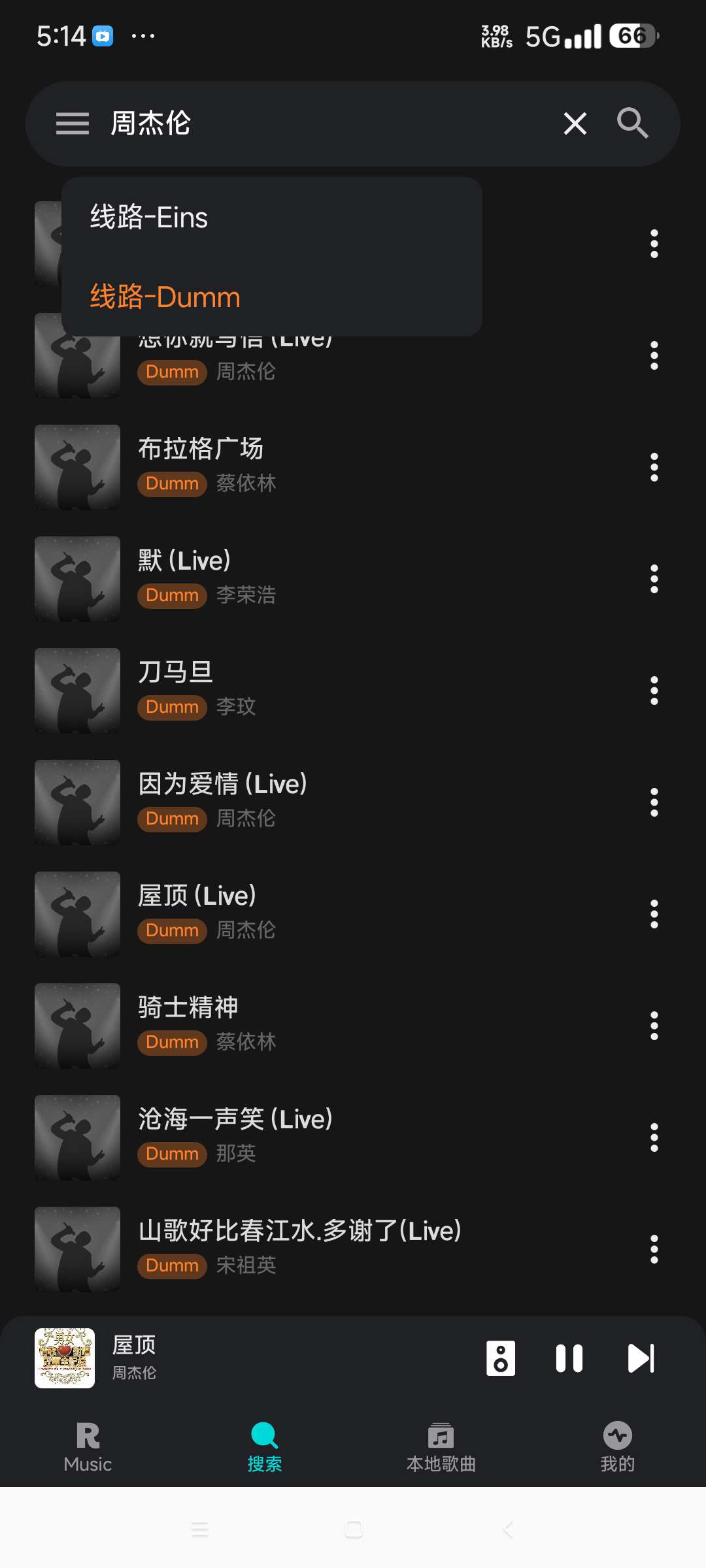Switch to the Music tab
706x1568 pixels.
pos(88,1447)
